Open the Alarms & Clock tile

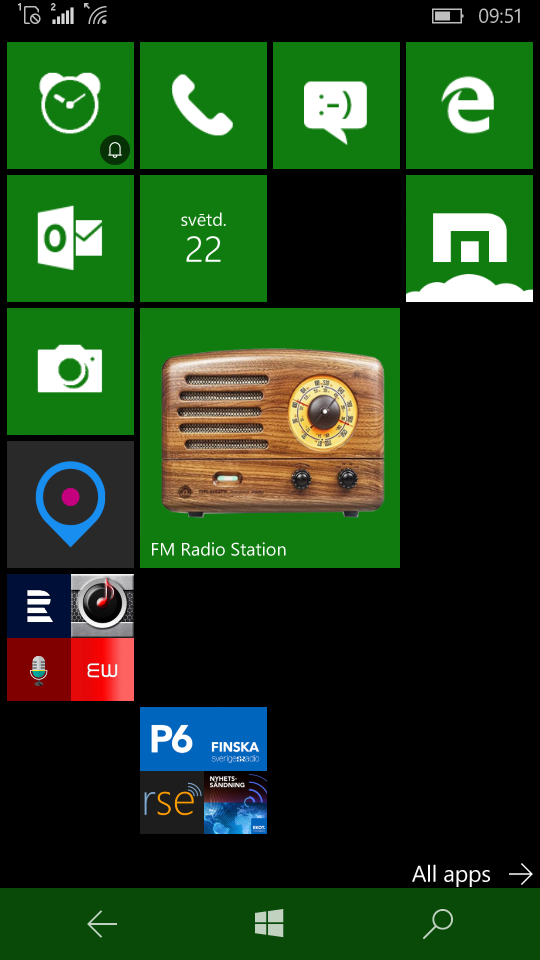click(x=70, y=105)
